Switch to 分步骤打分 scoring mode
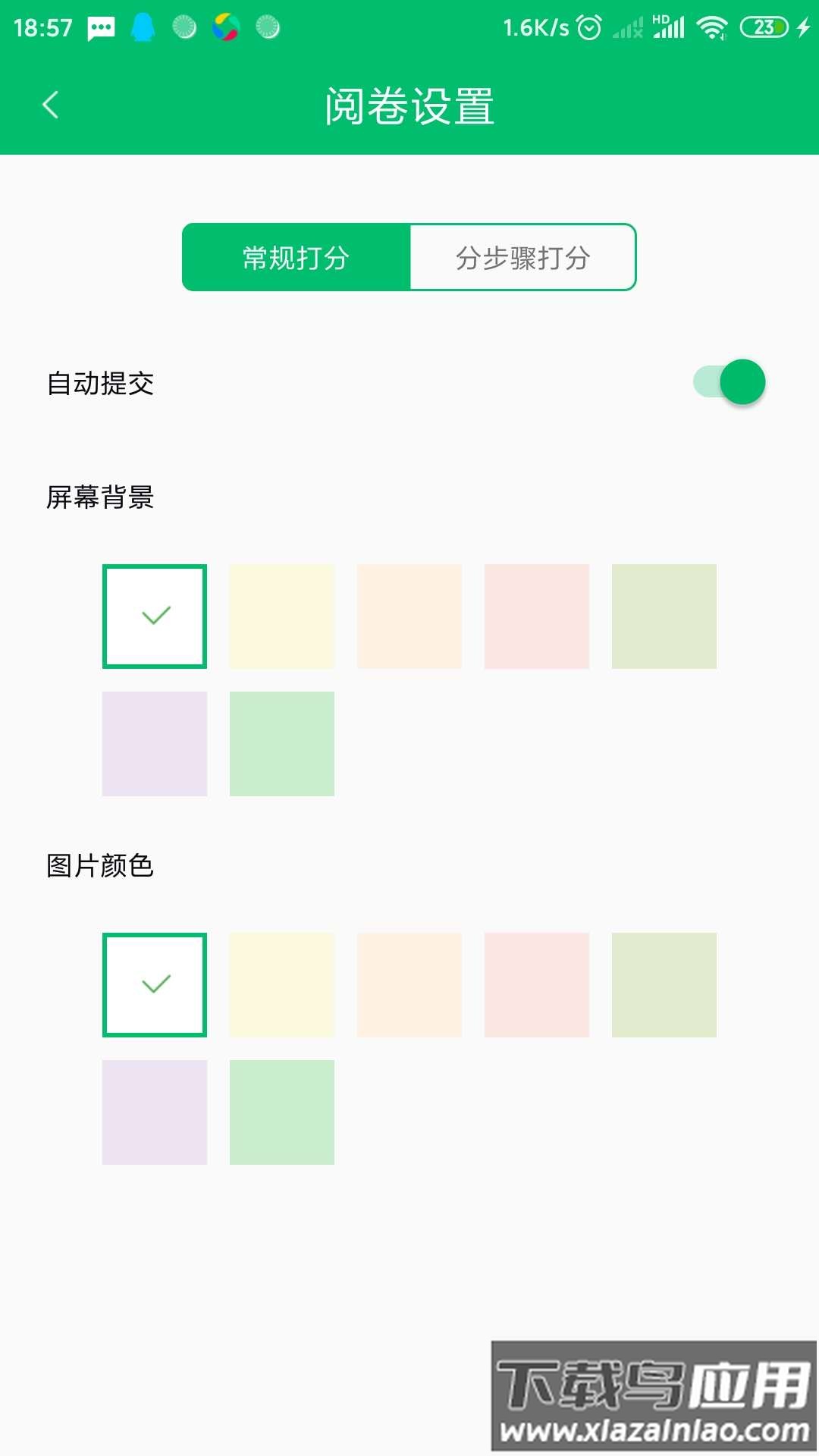This screenshot has width=819, height=1456. [x=522, y=258]
